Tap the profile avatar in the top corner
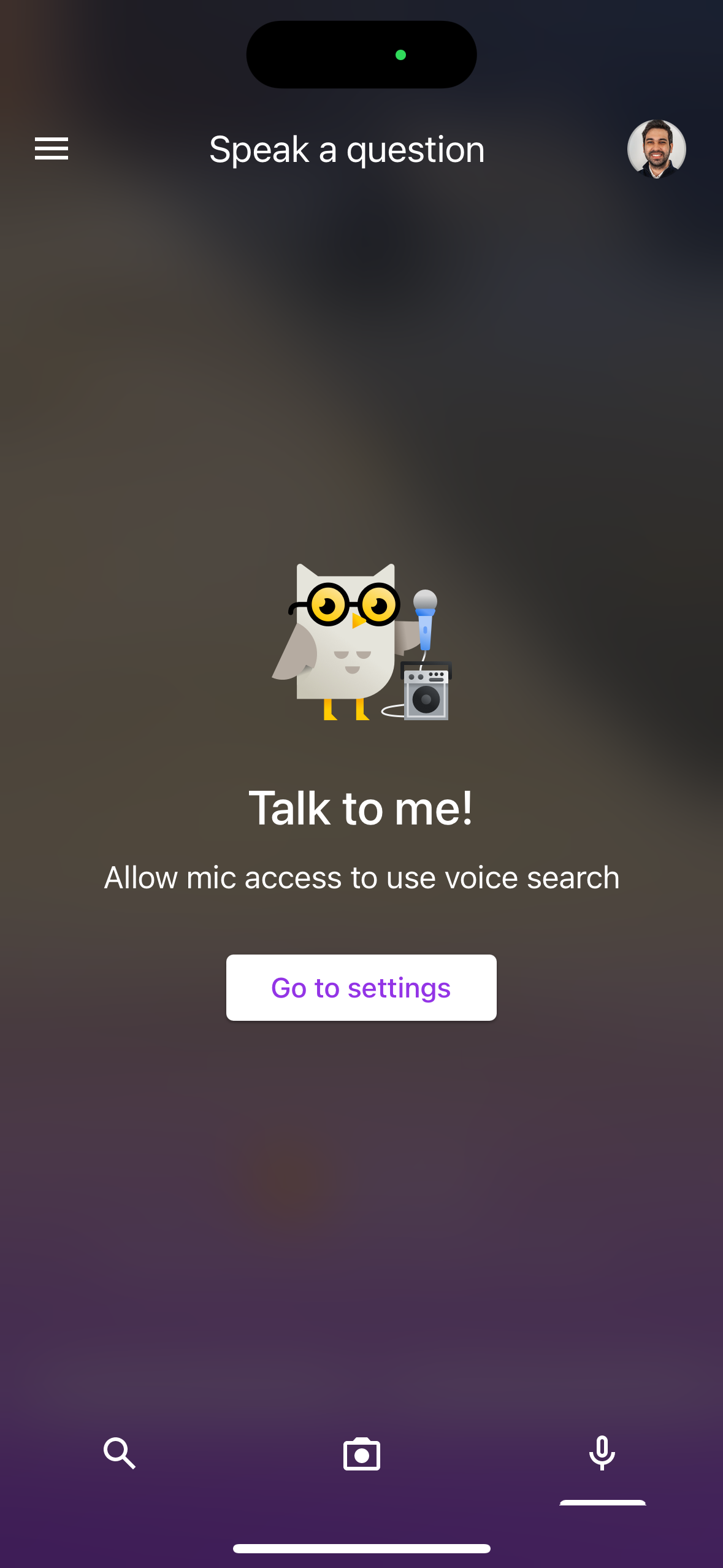The image size is (723, 1568). point(656,148)
